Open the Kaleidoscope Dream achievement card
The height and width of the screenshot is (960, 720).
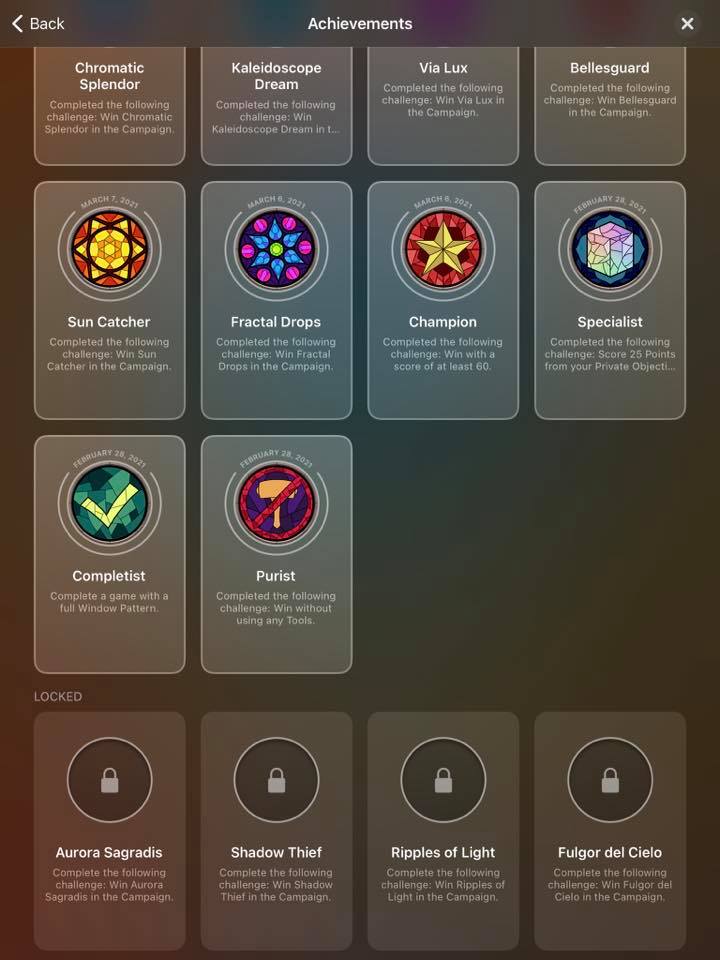click(x=276, y=105)
